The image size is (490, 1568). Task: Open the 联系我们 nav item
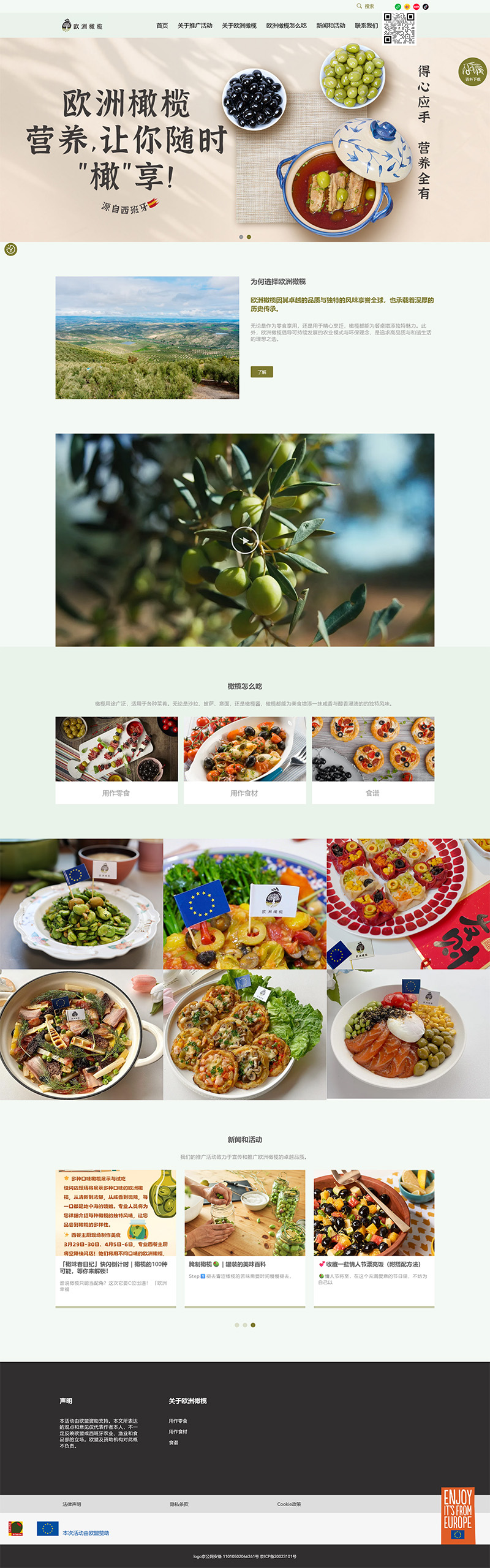(366, 26)
